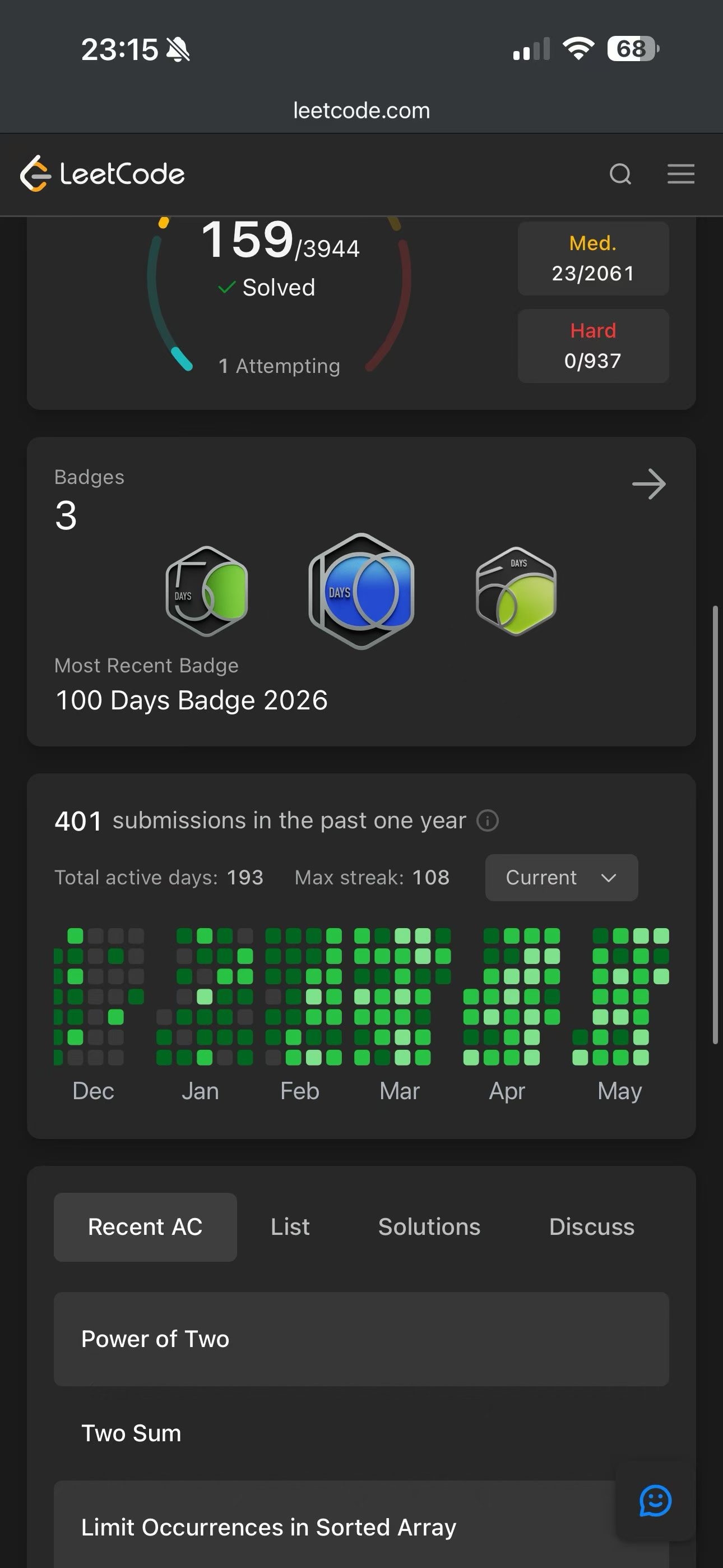
Task: Switch to the List tab
Action: click(x=290, y=1227)
